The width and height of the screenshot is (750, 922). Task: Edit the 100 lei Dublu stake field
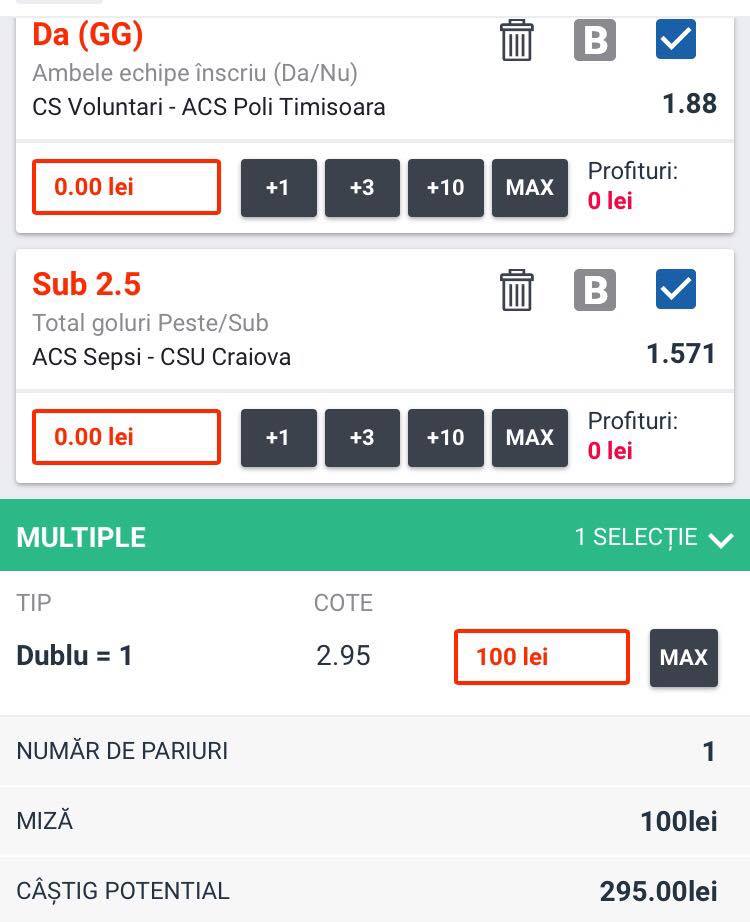click(542, 657)
